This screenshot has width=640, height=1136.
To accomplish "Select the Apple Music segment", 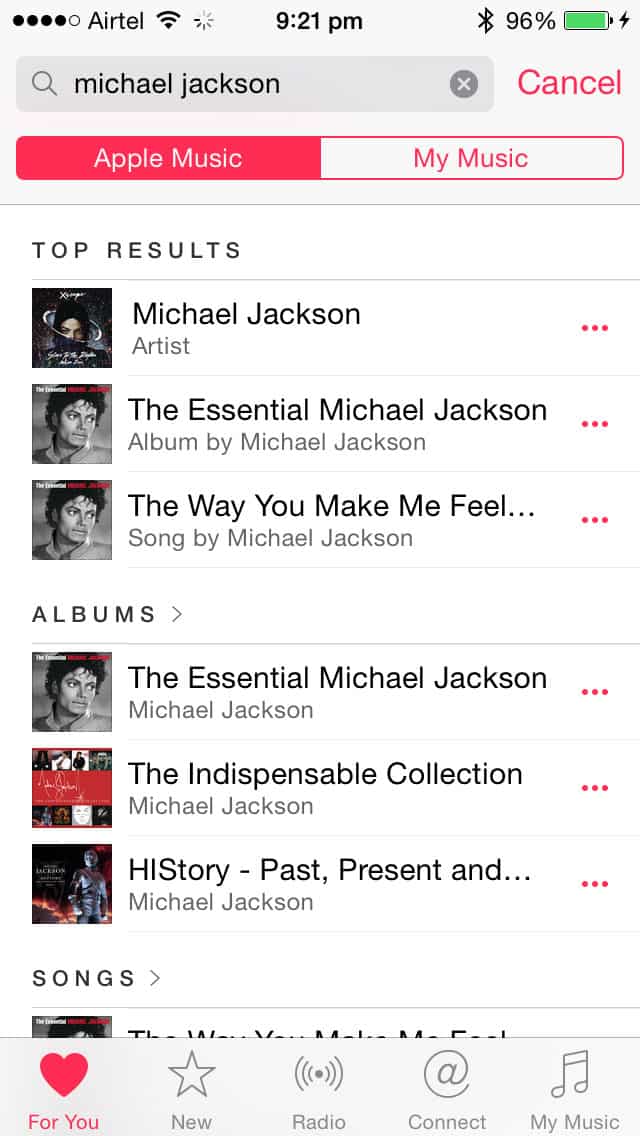I will (168, 158).
